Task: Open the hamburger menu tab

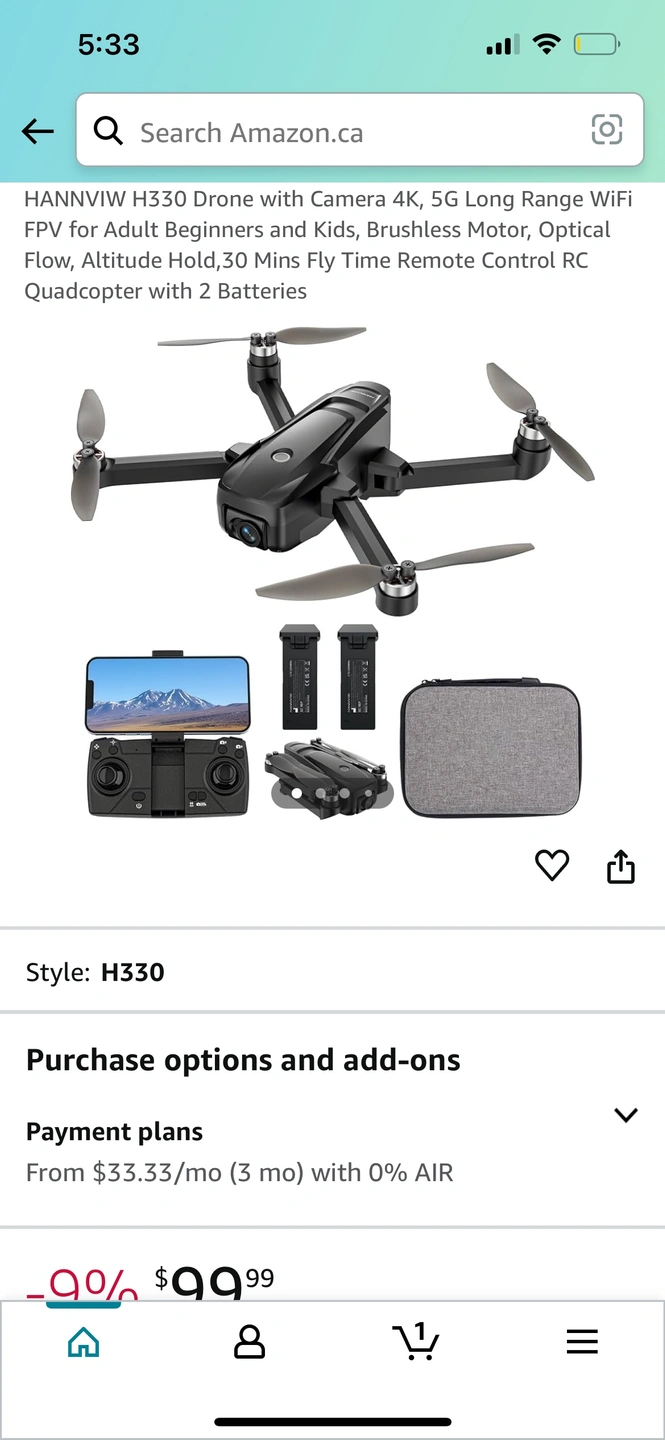Action: pyautogui.click(x=582, y=1341)
